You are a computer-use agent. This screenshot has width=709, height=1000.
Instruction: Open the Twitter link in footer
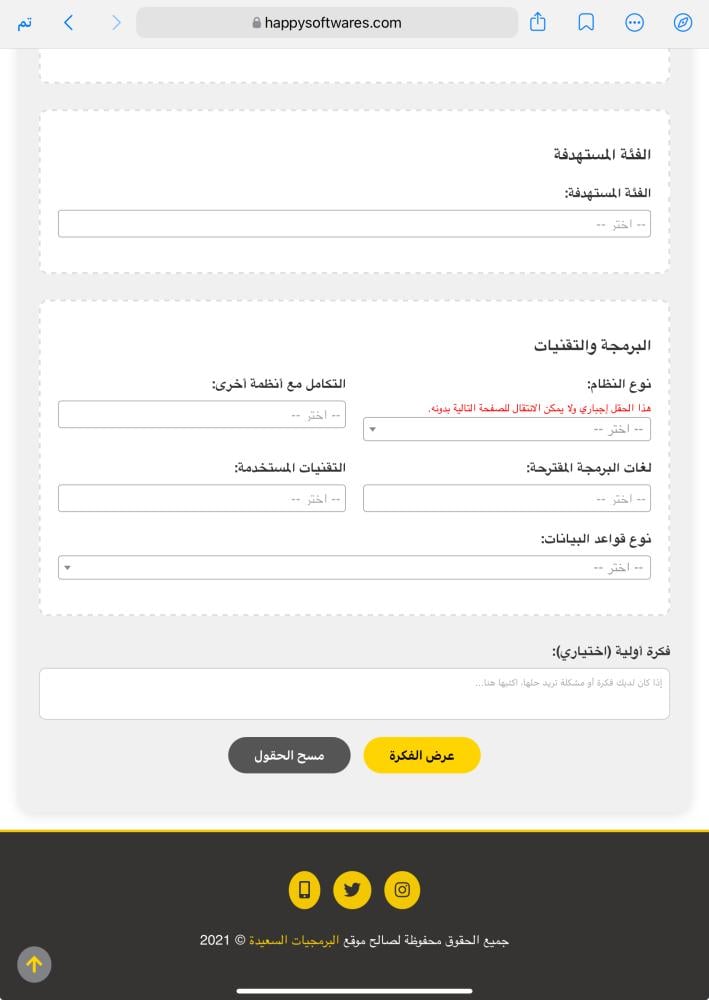[352, 890]
